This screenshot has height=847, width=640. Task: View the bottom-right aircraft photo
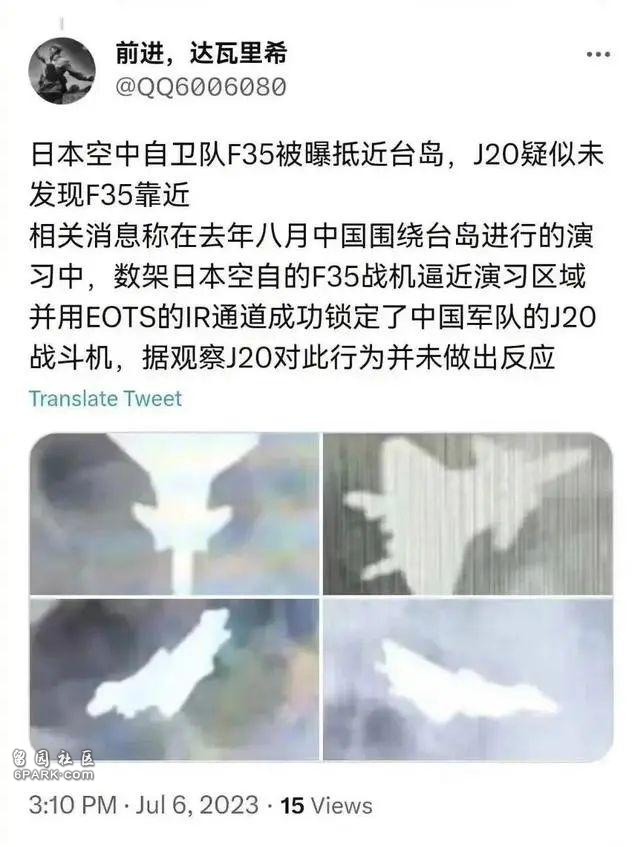point(467,677)
